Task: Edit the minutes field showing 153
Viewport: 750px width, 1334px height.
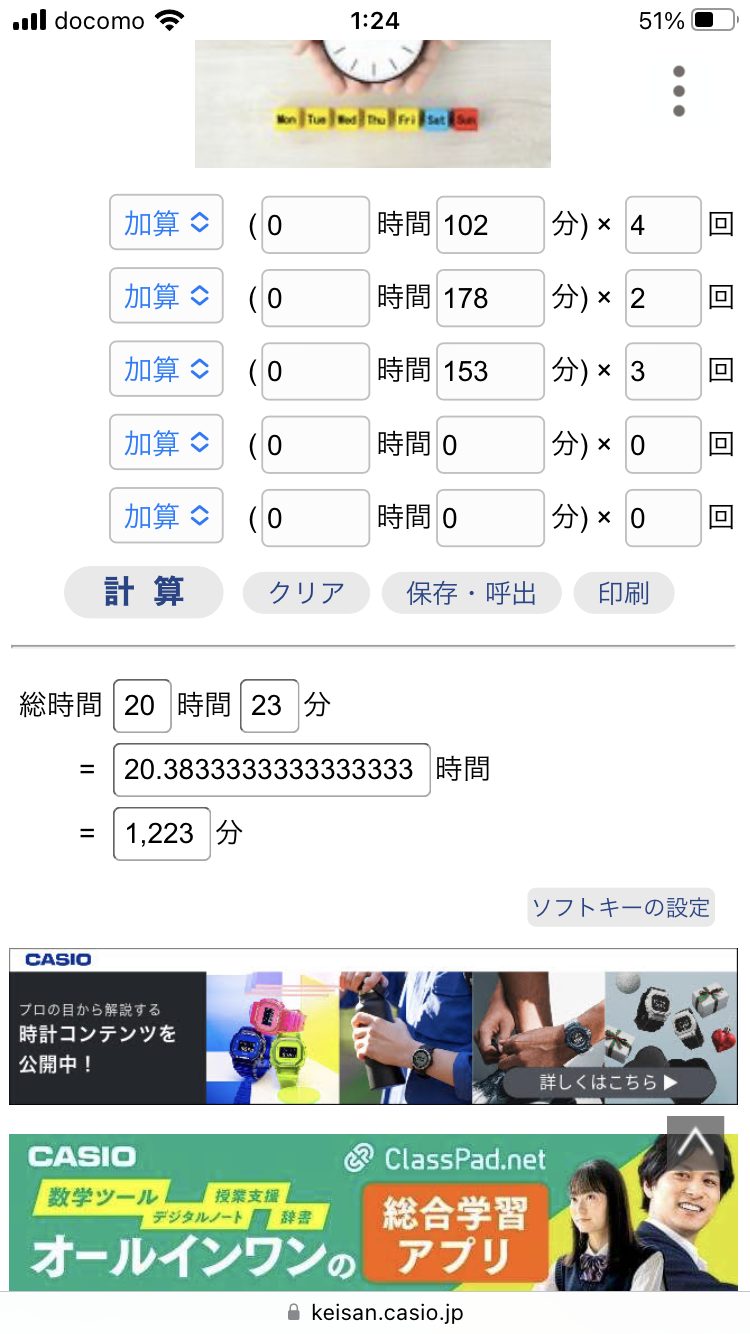Action: point(490,371)
